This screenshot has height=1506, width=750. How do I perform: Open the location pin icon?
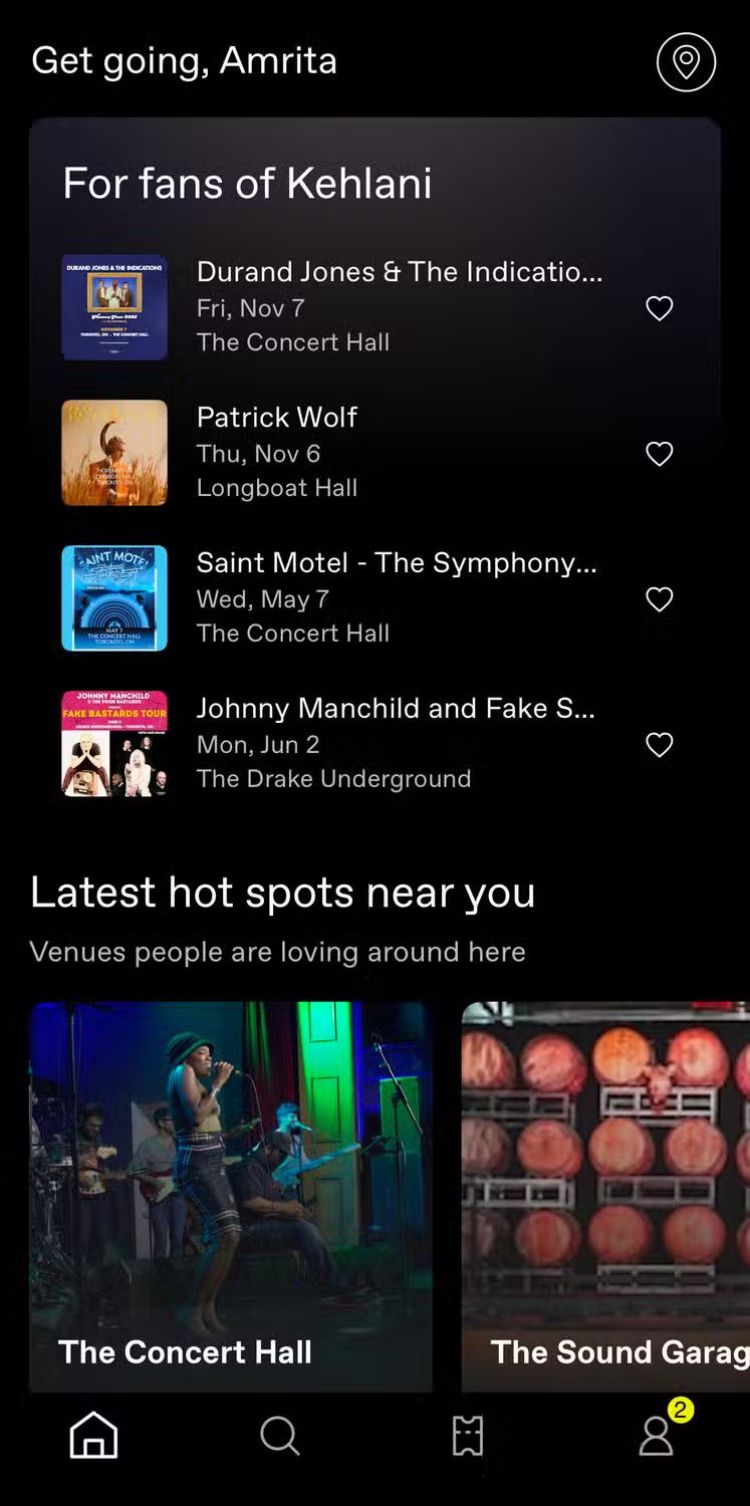686,62
